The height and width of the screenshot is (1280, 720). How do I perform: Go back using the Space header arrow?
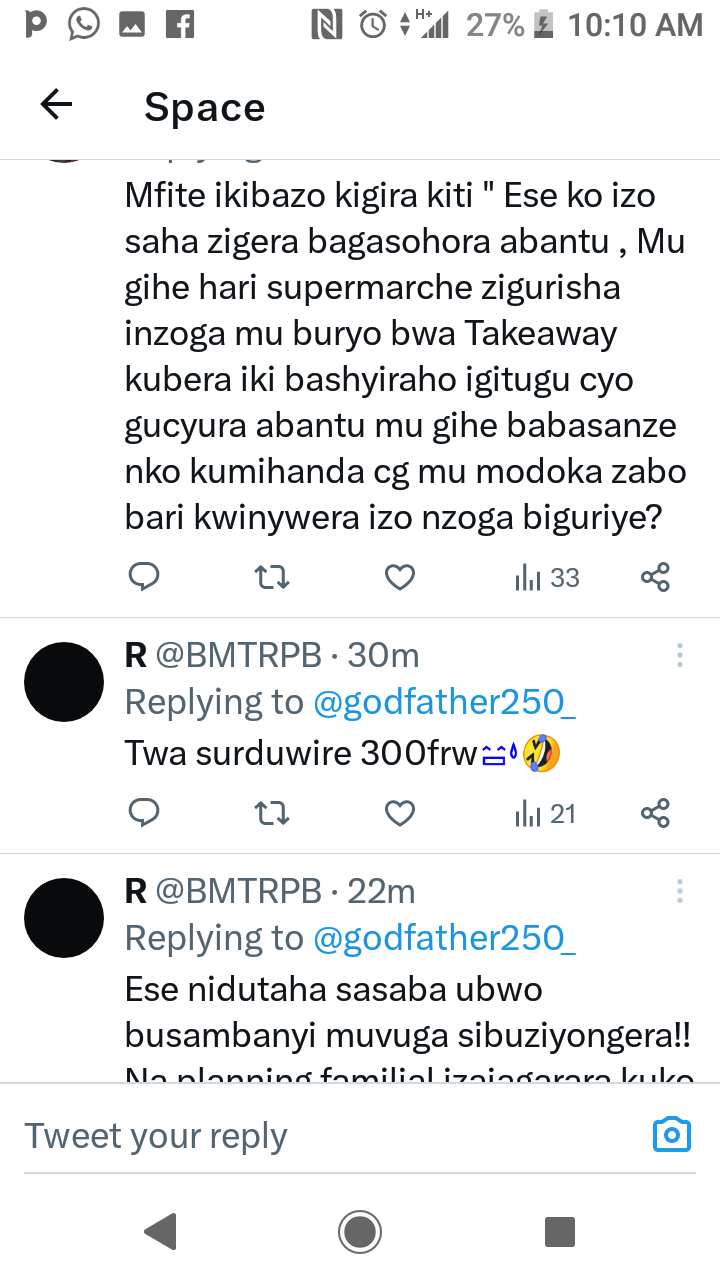coord(57,105)
